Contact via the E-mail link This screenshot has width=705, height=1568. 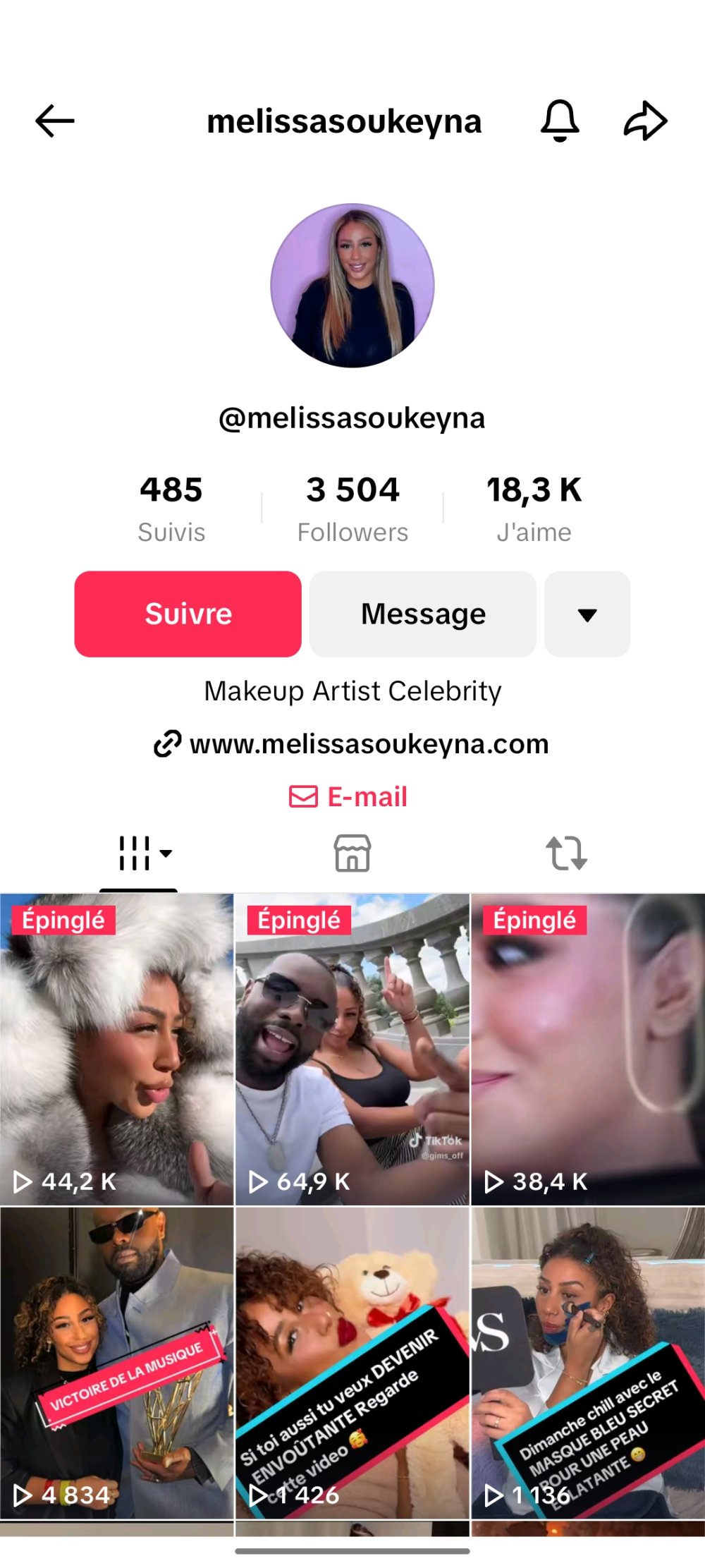pyautogui.click(x=350, y=797)
